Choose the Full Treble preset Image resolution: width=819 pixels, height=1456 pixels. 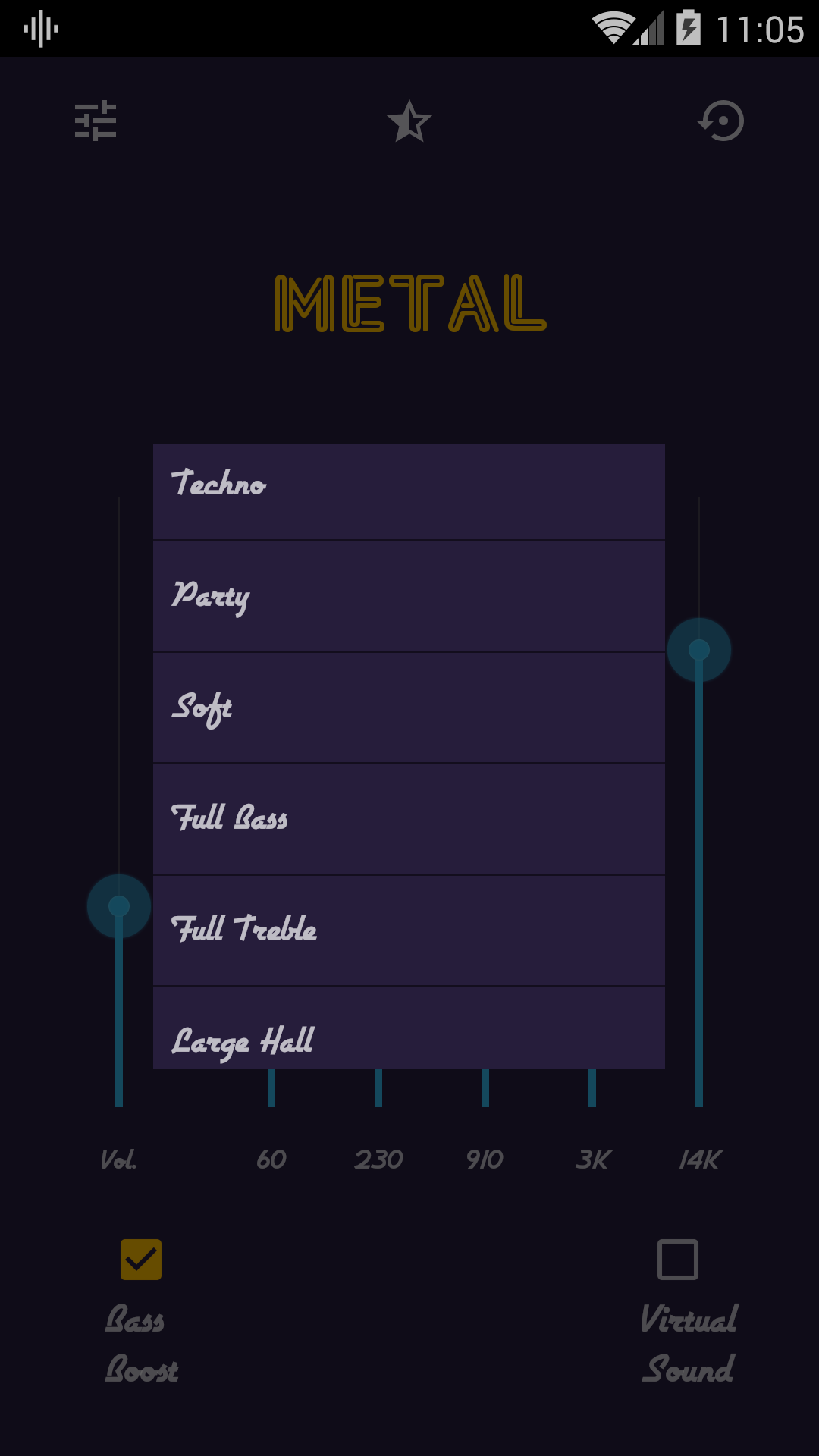[409, 930]
